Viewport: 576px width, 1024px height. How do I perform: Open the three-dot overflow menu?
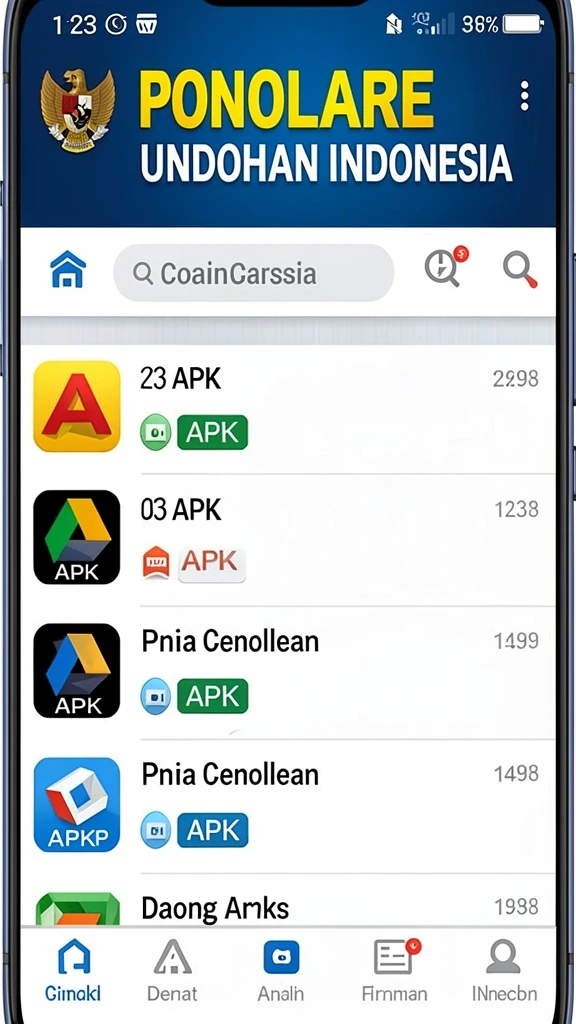[x=524, y=96]
